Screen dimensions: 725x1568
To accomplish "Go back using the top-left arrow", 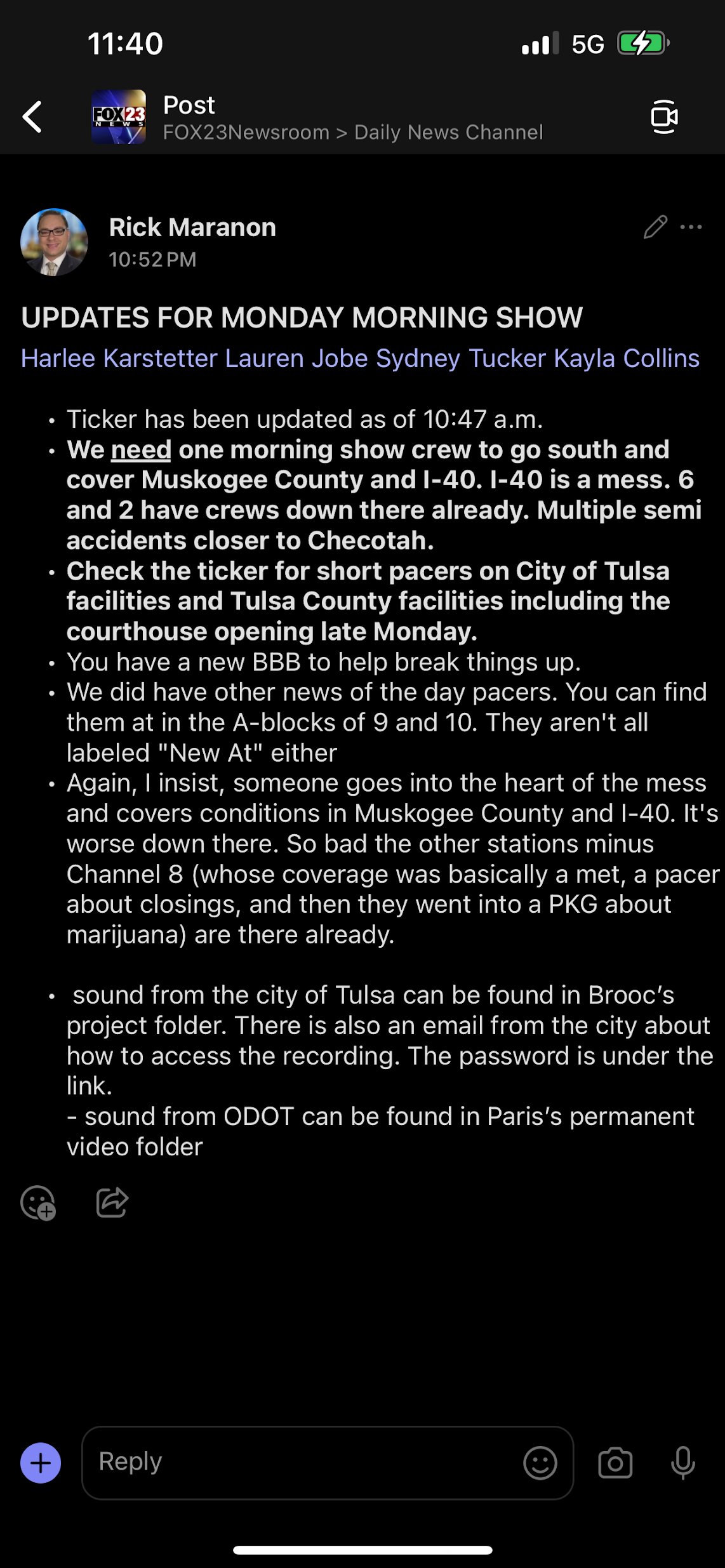I will 32,117.
